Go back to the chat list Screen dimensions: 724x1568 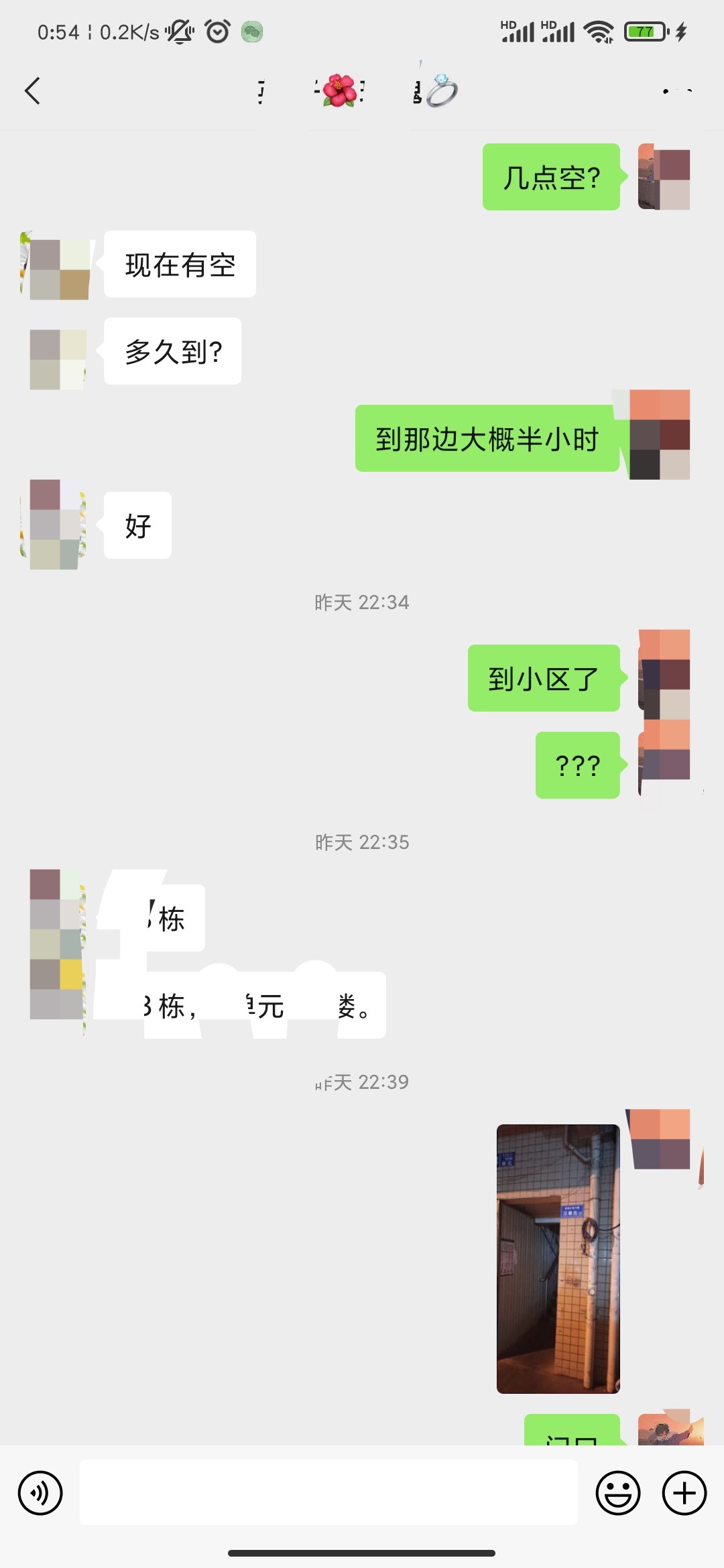click(32, 91)
